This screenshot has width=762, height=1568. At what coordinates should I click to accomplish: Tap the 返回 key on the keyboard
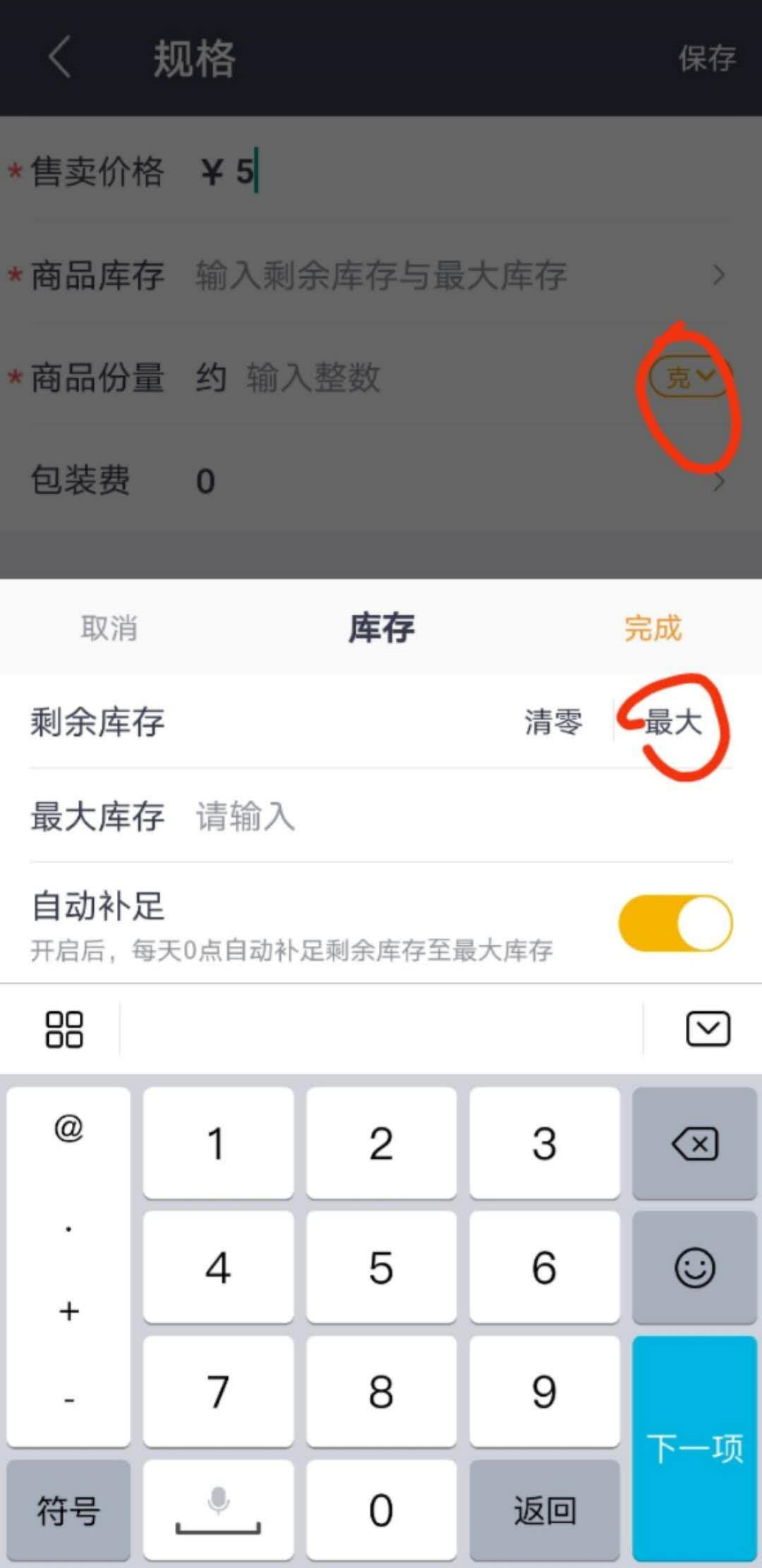[544, 1510]
